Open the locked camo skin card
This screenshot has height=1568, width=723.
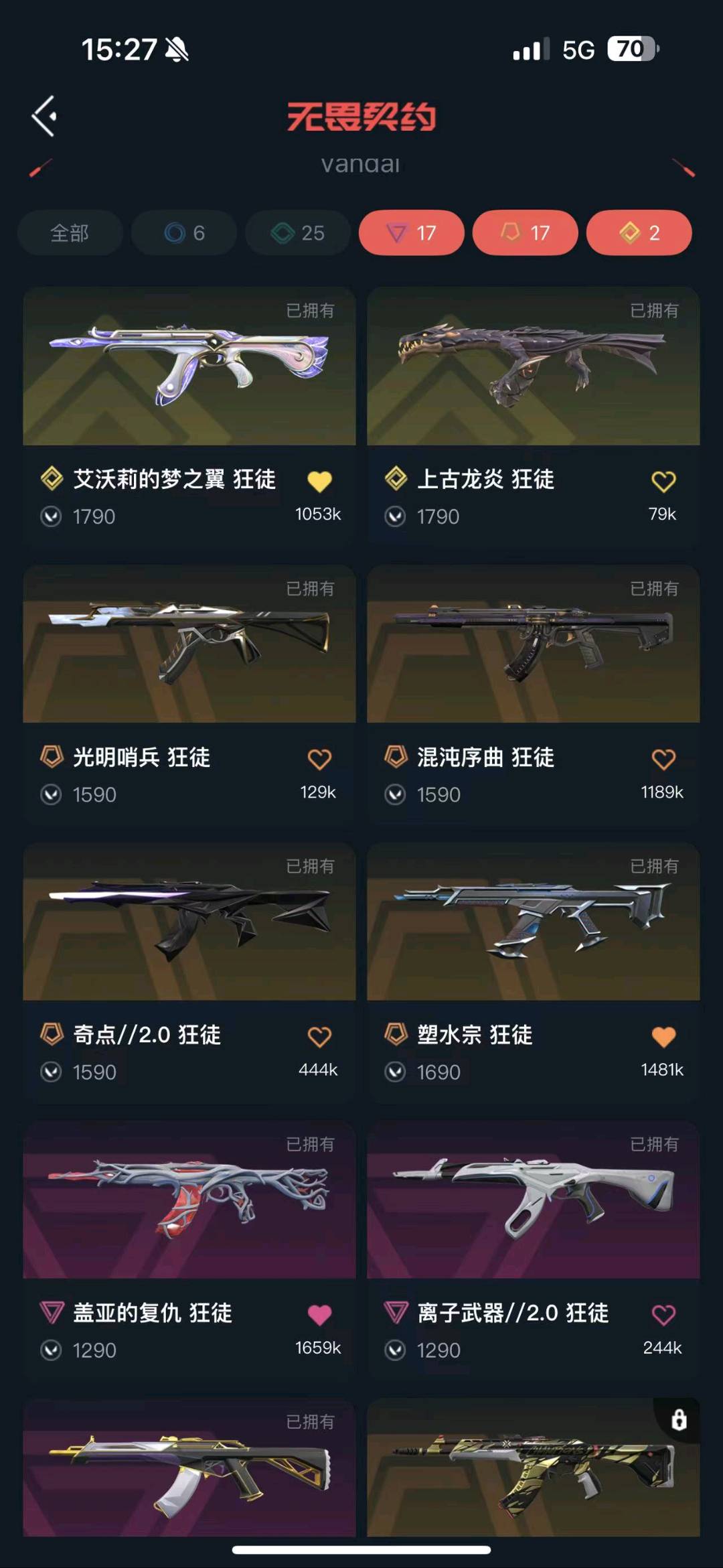pyautogui.click(x=533, y=1468)
